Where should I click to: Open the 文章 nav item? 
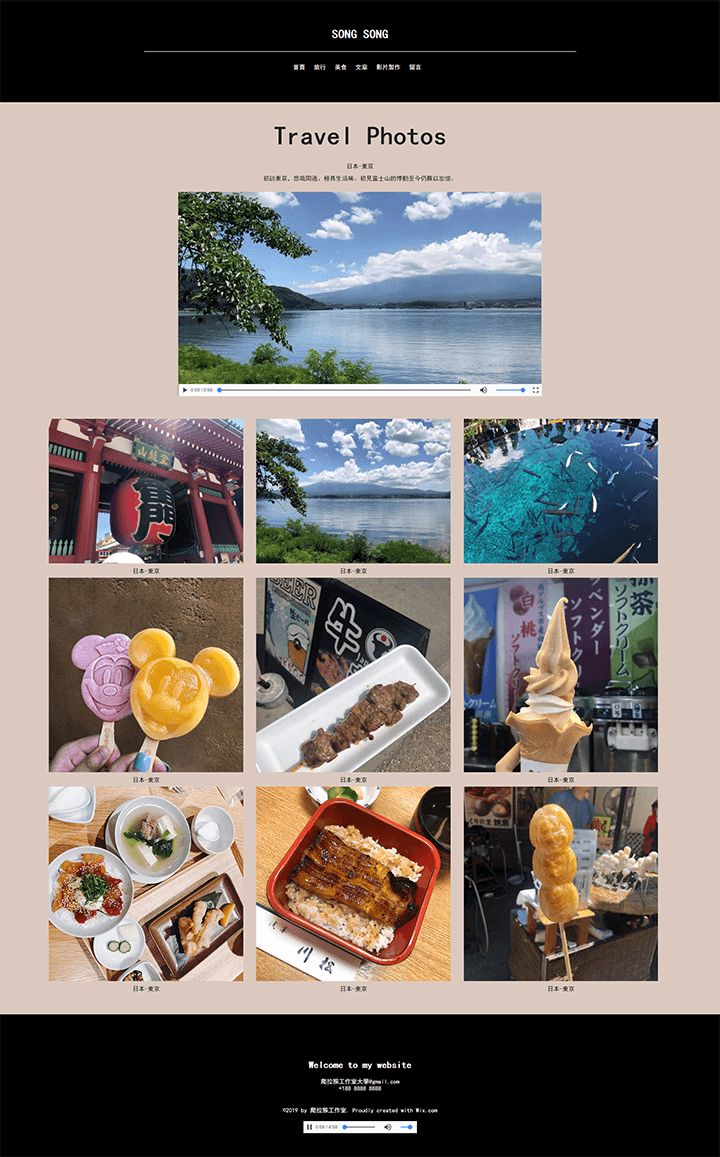coord(361,67)
